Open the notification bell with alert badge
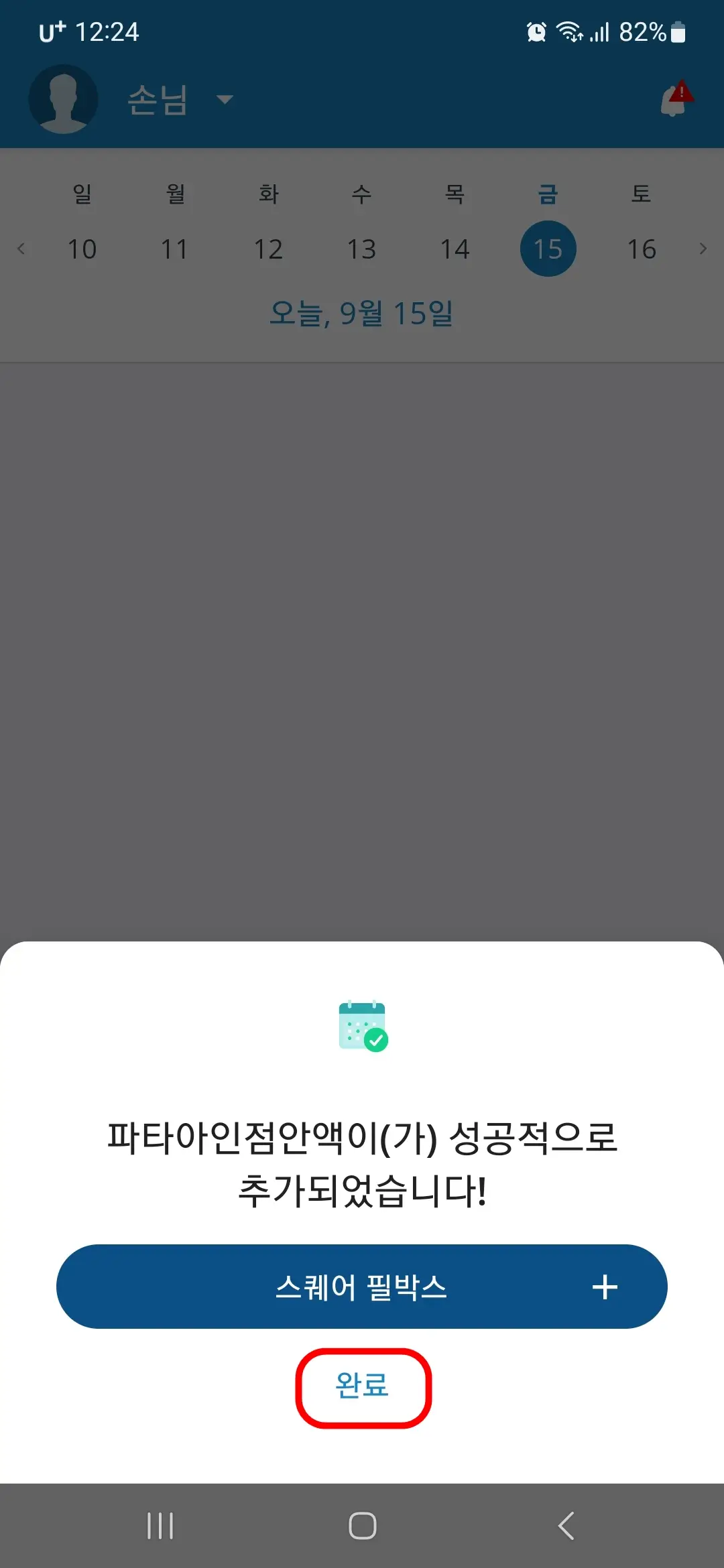This screenshot has height=1568, width=724. (673, 99)
